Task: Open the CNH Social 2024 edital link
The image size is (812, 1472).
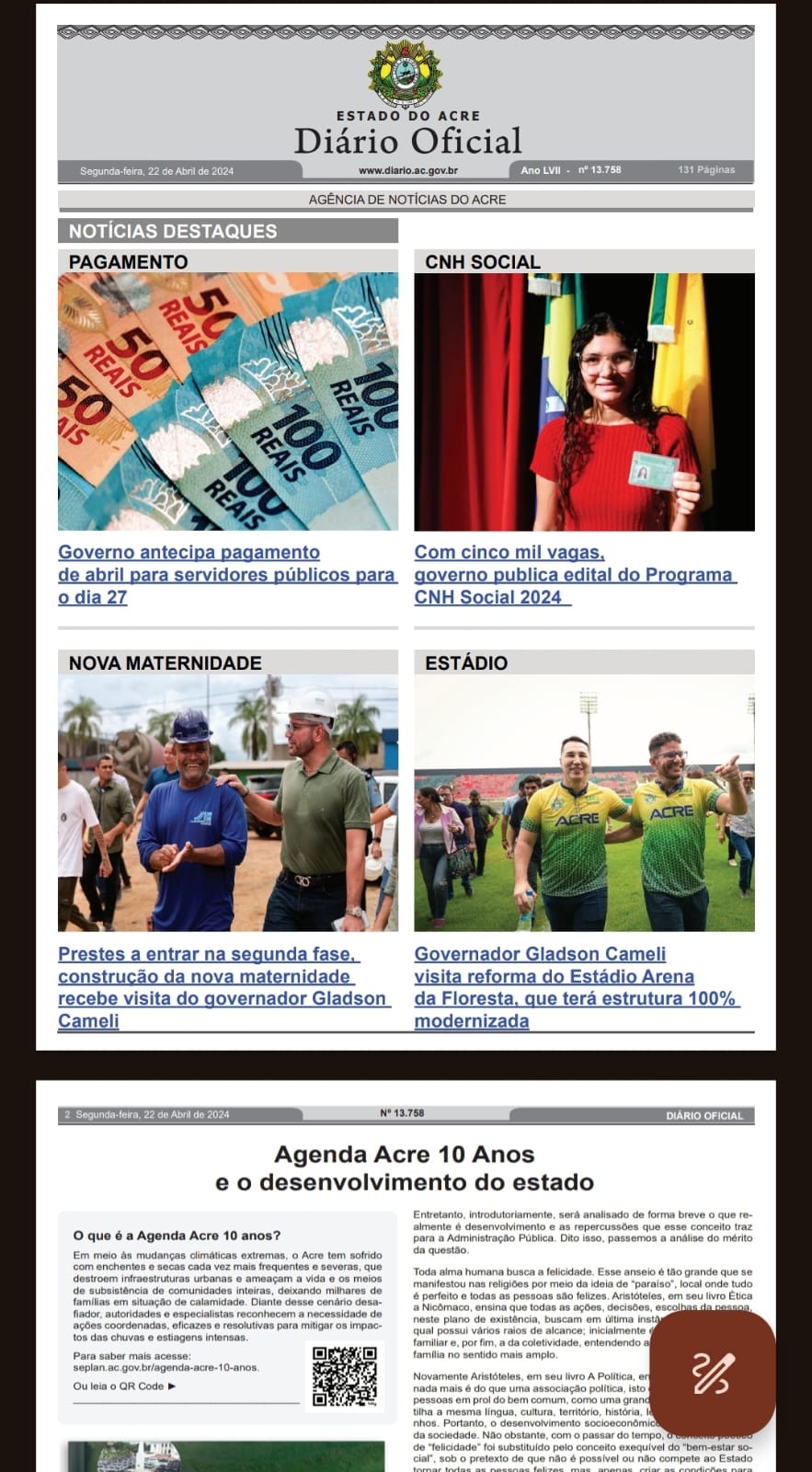Action: 576,575
